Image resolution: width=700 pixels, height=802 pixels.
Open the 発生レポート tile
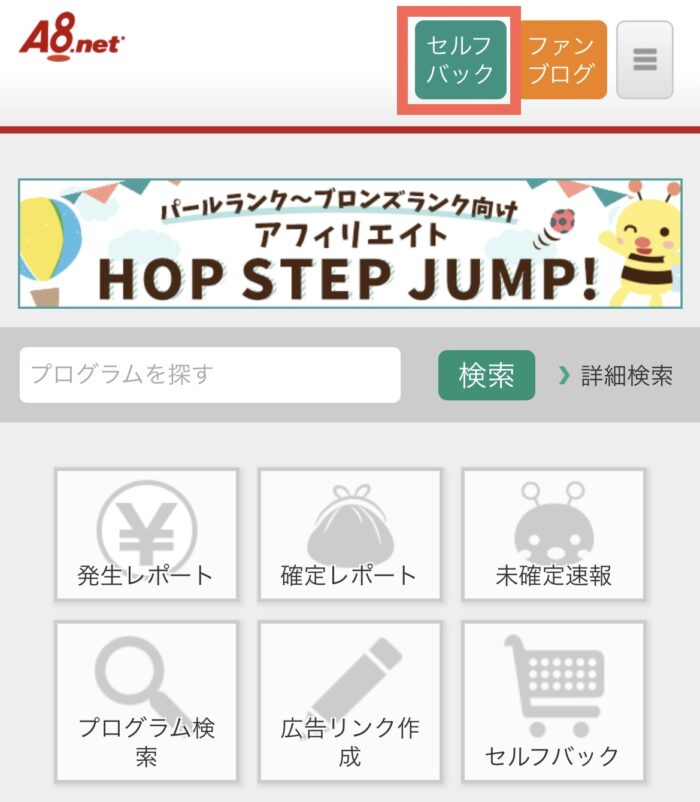pyautogui.click(x=146, y=535)
